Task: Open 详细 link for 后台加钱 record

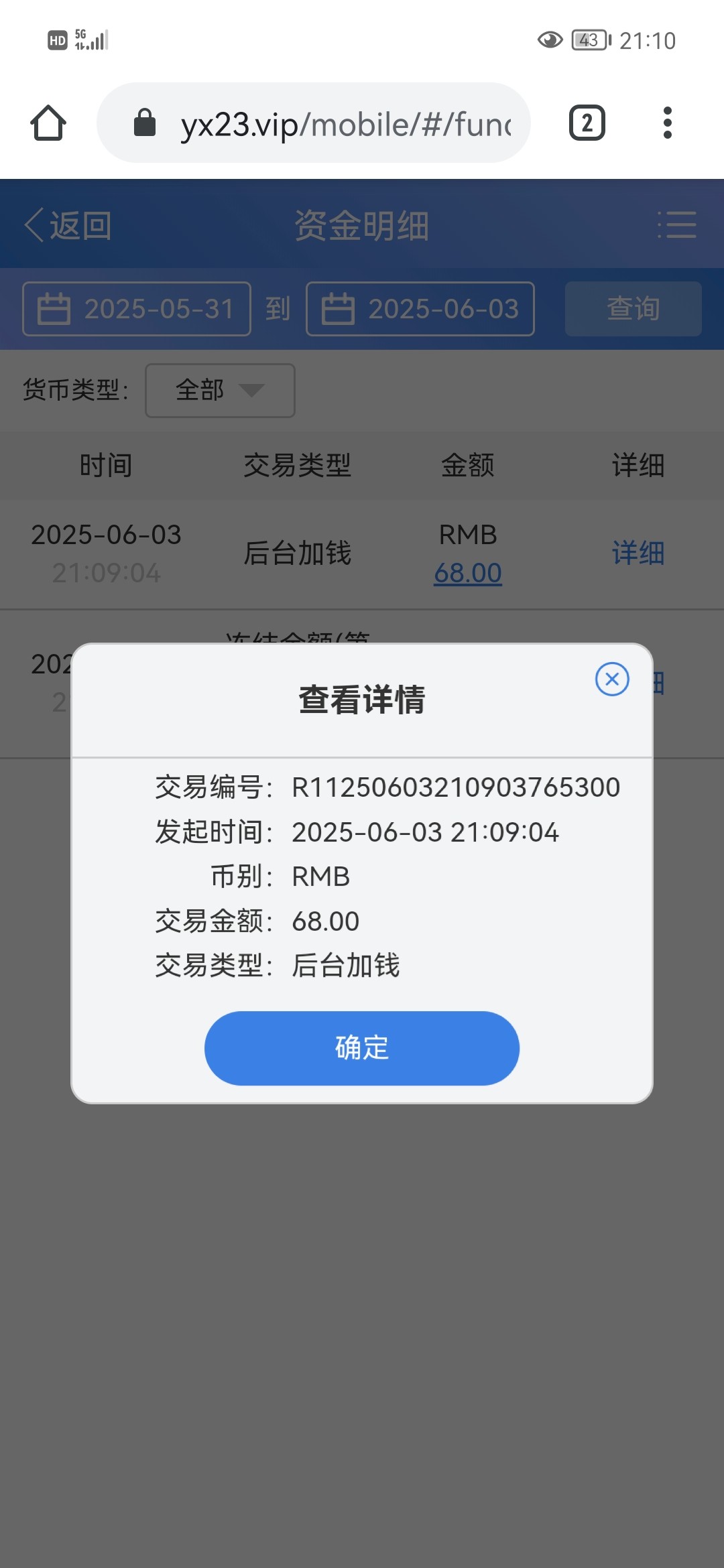Action: tap(638, 553)
